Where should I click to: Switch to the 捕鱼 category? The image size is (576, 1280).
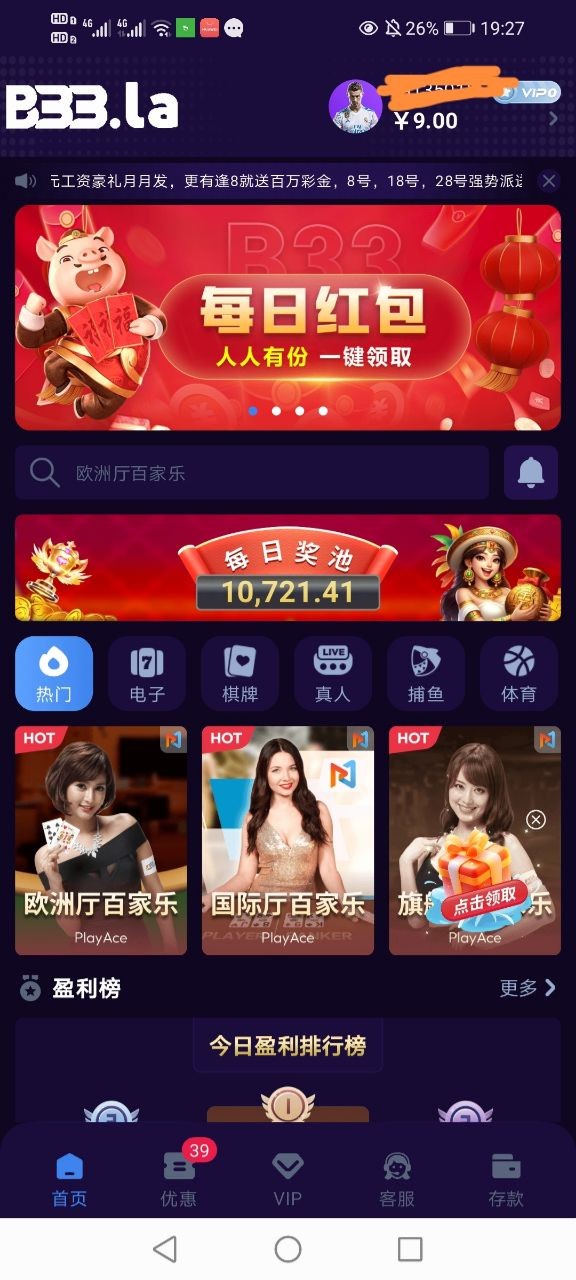pos(426,673)
